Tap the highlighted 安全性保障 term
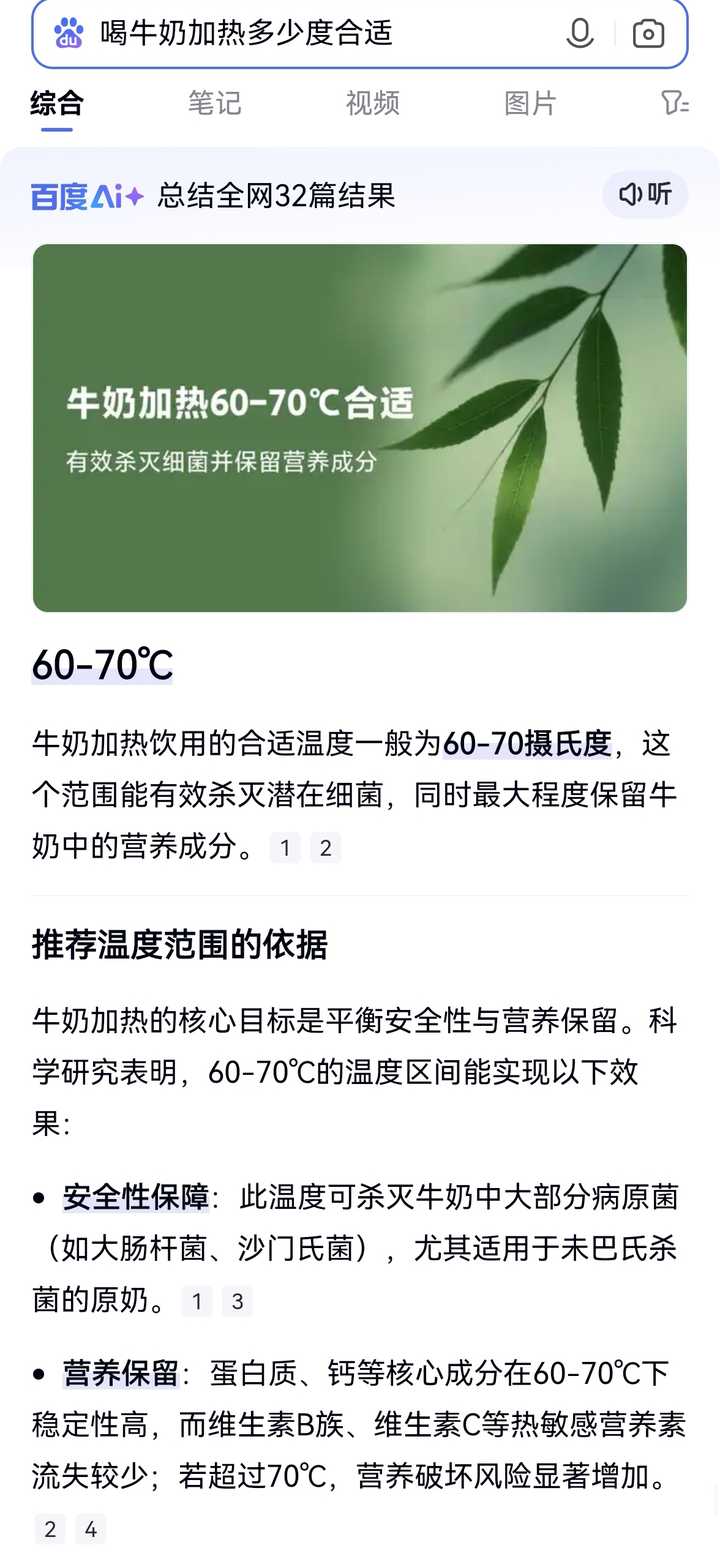This screenshot has width=720, height=1559. [x=135, y=1197]
